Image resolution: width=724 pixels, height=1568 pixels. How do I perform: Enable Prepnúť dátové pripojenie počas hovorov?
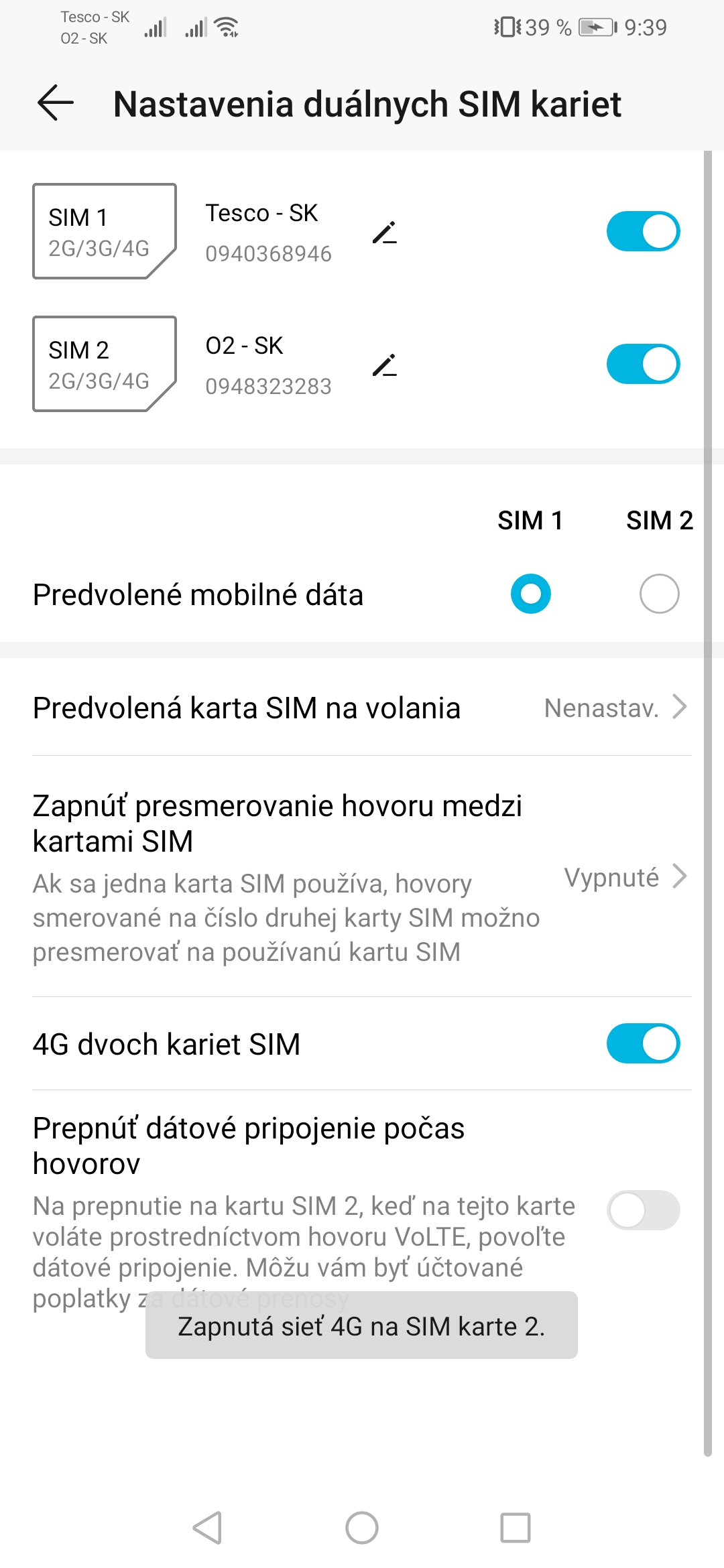tap(643, 1210)
